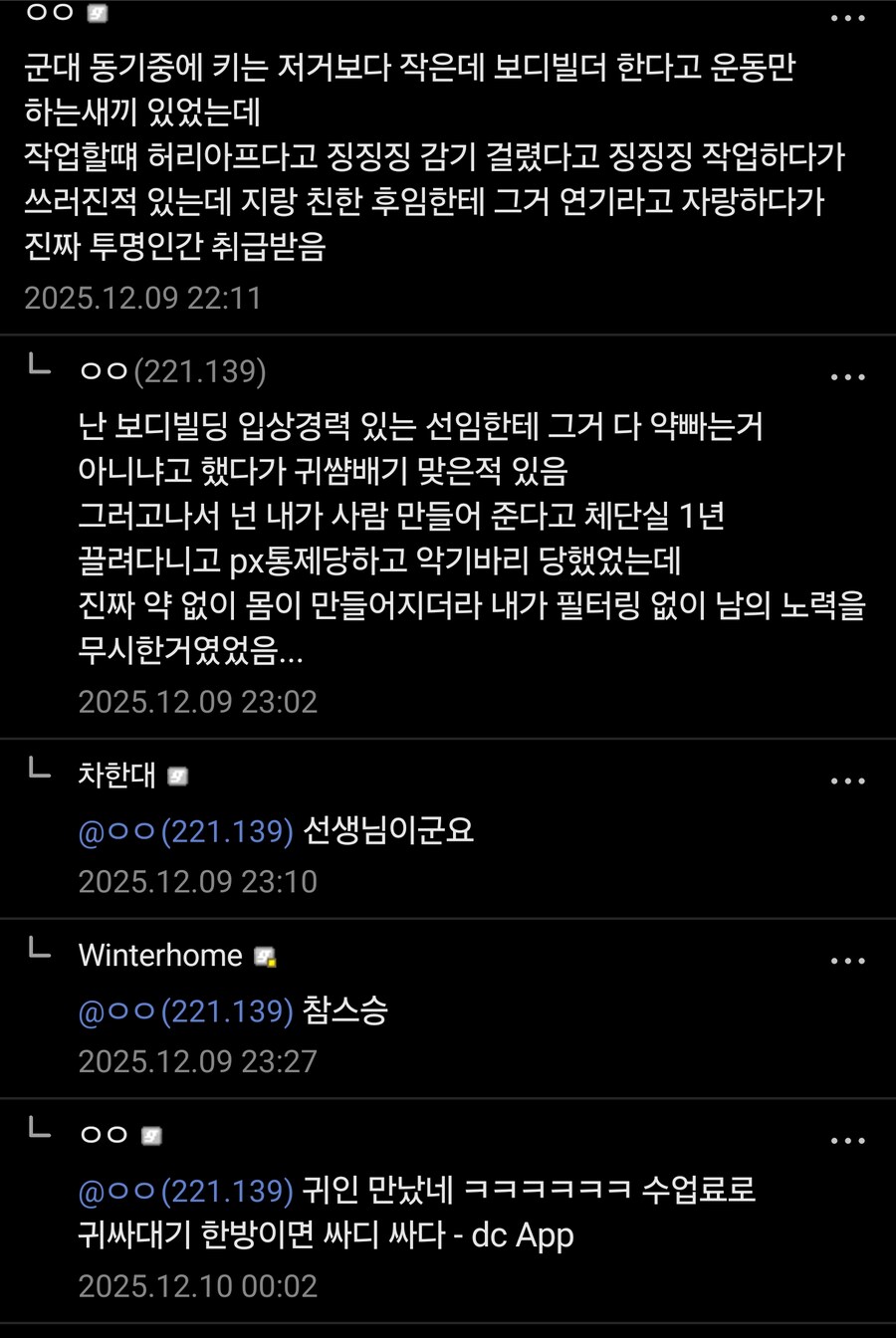Click the reply marker on the last ㅇㅇ comment

(39, 1131)
